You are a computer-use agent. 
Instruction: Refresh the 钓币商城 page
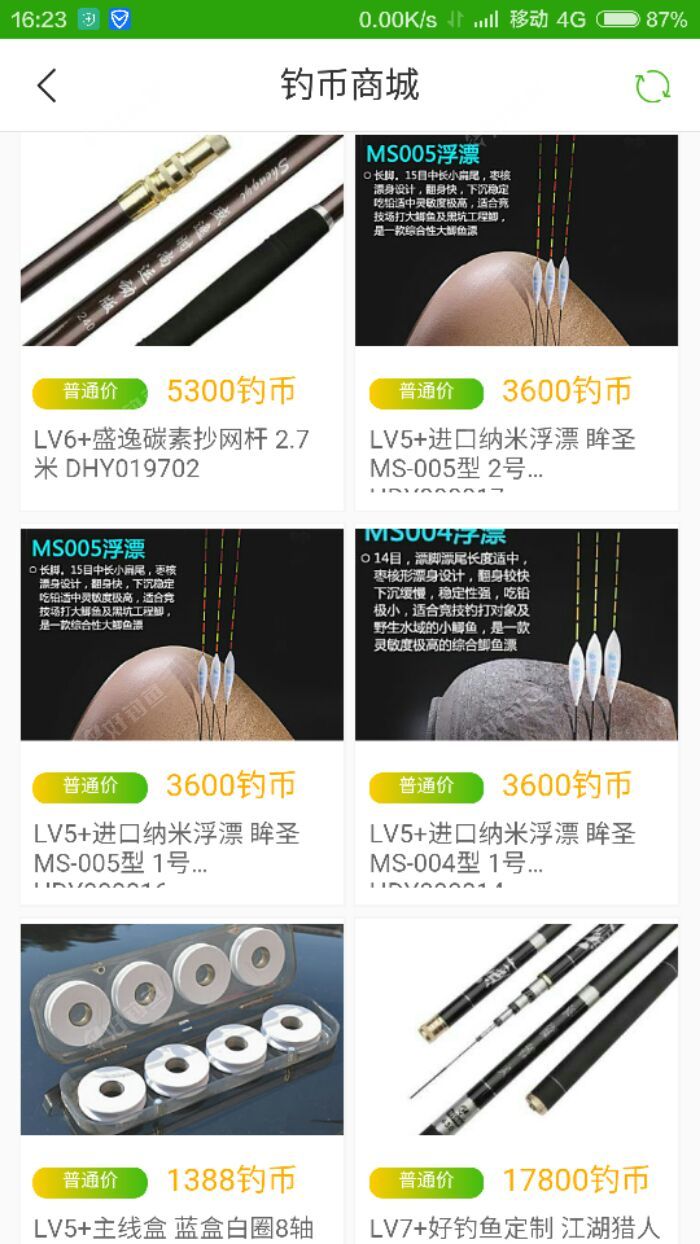pyautogui.click(x=653, y=87)
